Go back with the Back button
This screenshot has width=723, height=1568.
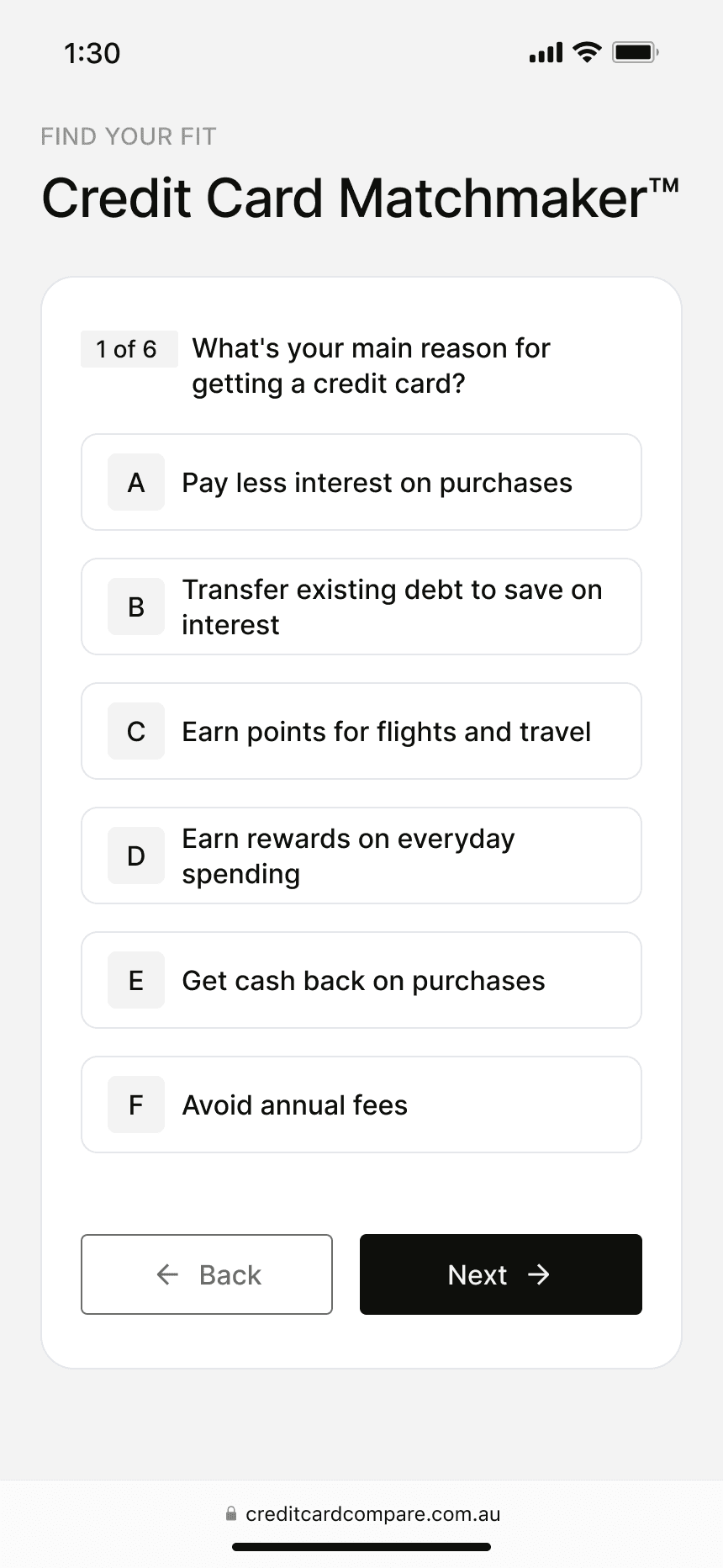pyautogui.click(x=207, y=1274)
